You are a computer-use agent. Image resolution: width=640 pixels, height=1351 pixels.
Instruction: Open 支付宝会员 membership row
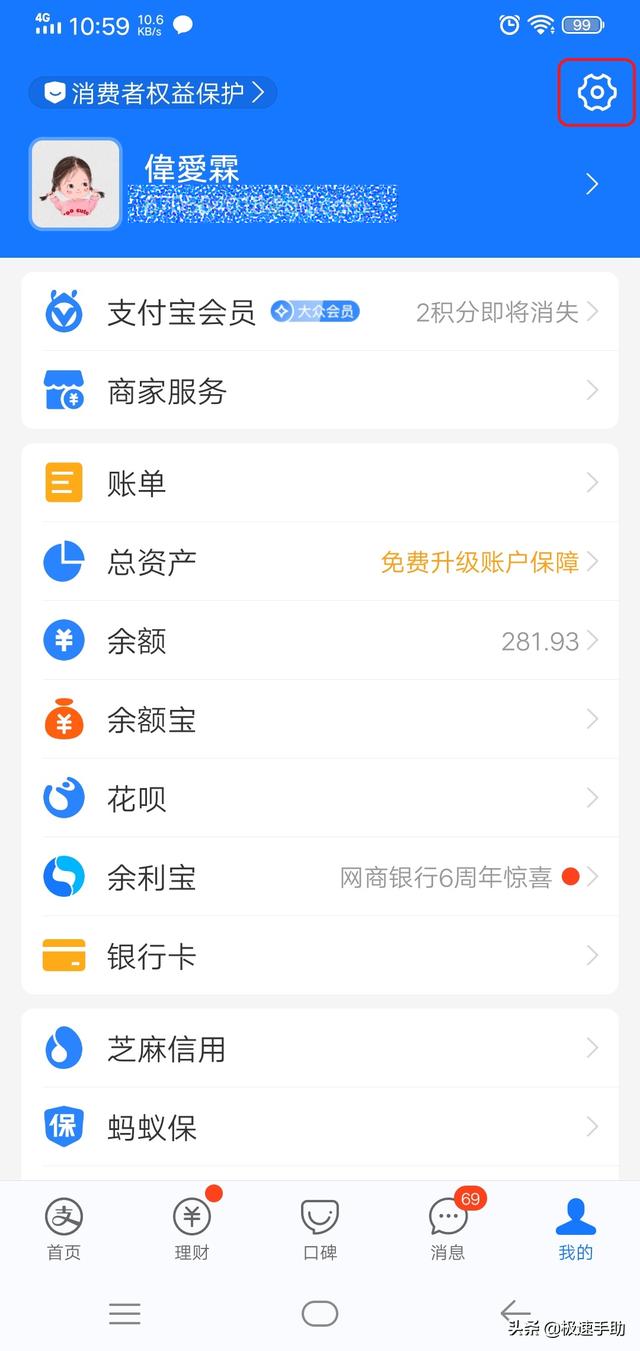click(320, 312)
